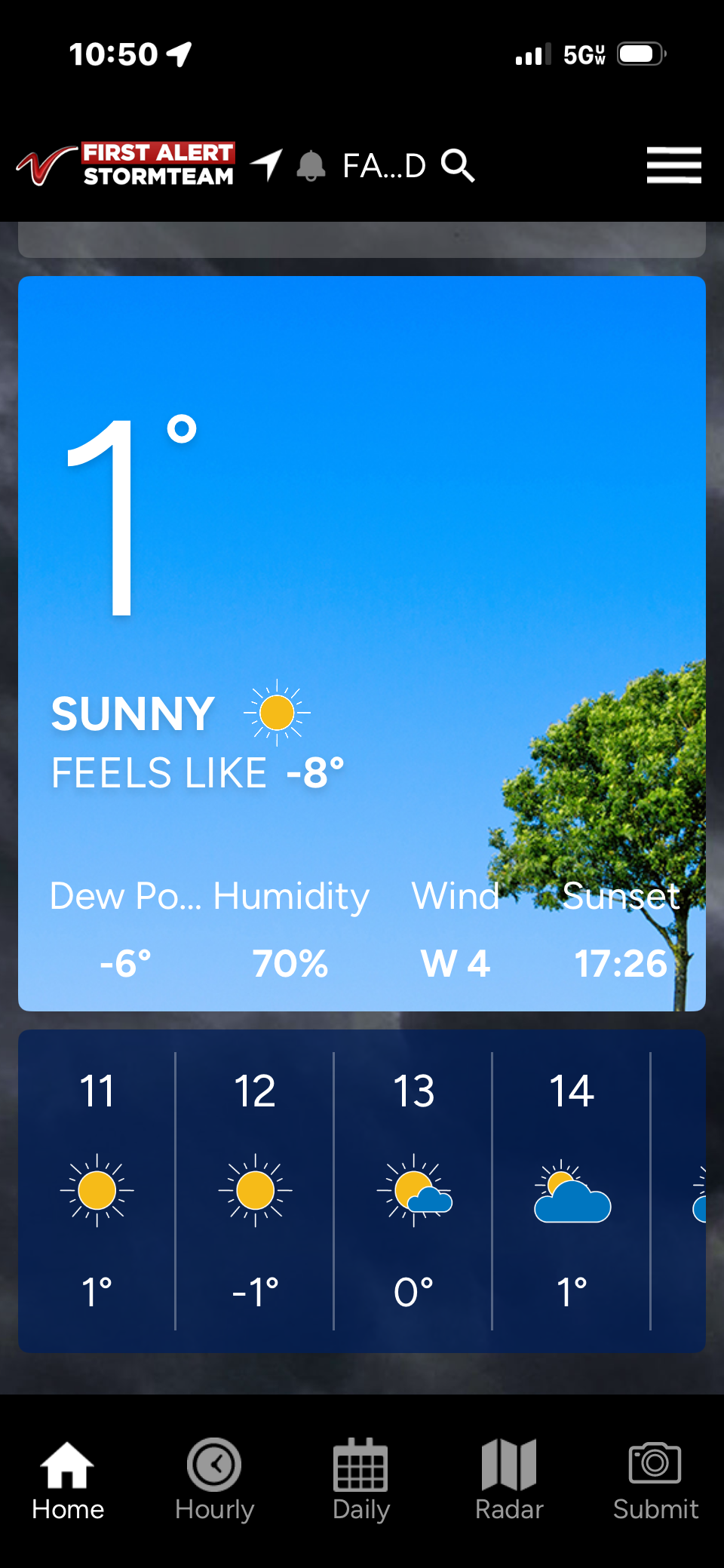Viewport: 724px width, 1568px height.
Task: View the 14 o'clock hourly forecast
Action: 572,1190
